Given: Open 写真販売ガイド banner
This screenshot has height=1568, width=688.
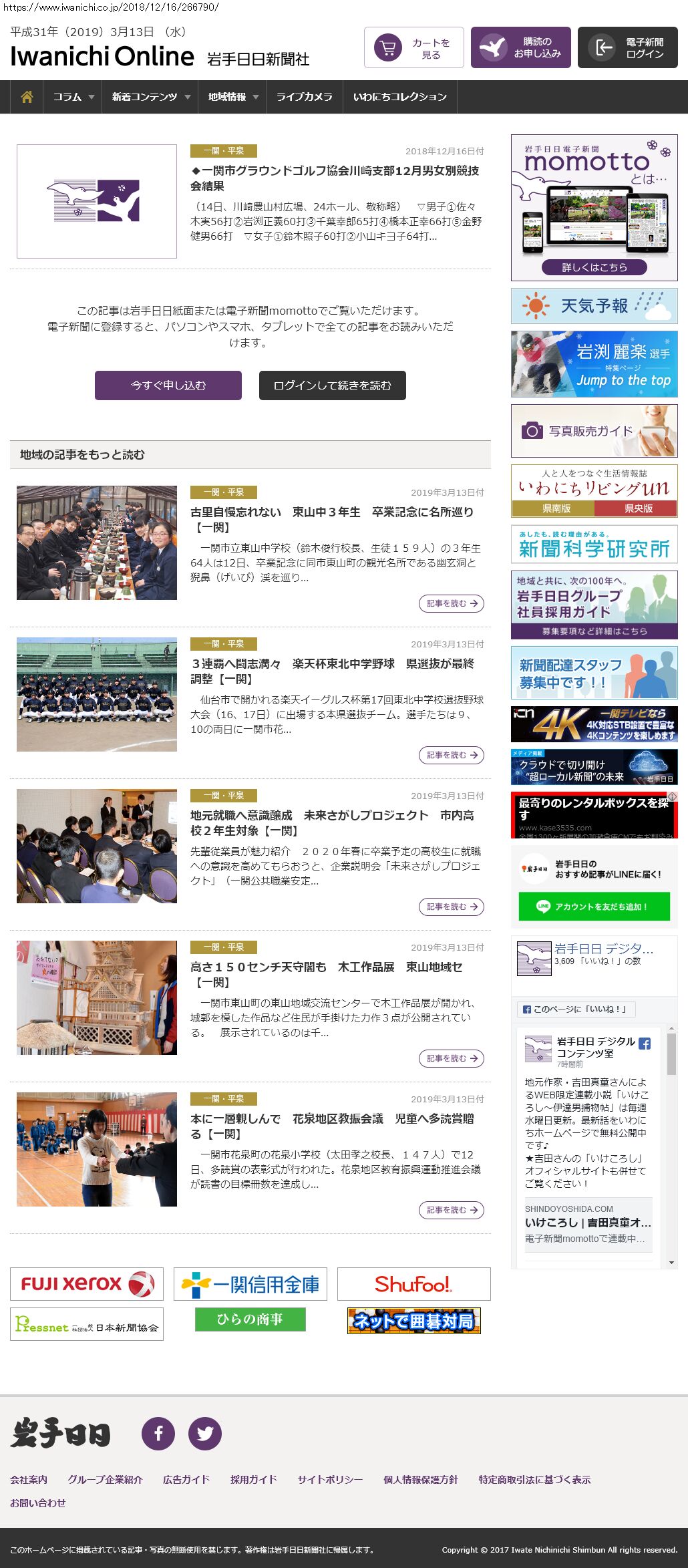Looking at the screenshot, I should (594, 431).
